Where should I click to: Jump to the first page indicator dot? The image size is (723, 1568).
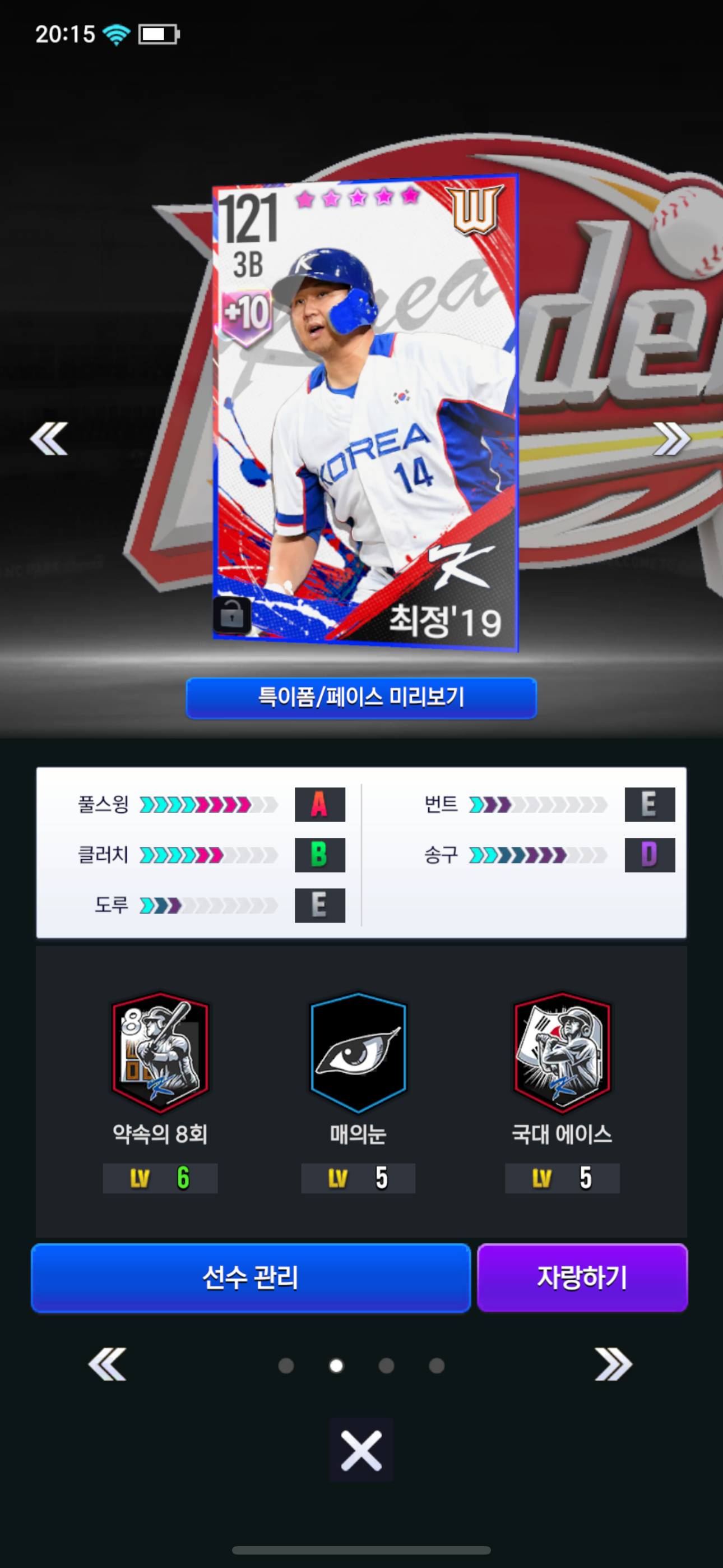click(286, 1366)
